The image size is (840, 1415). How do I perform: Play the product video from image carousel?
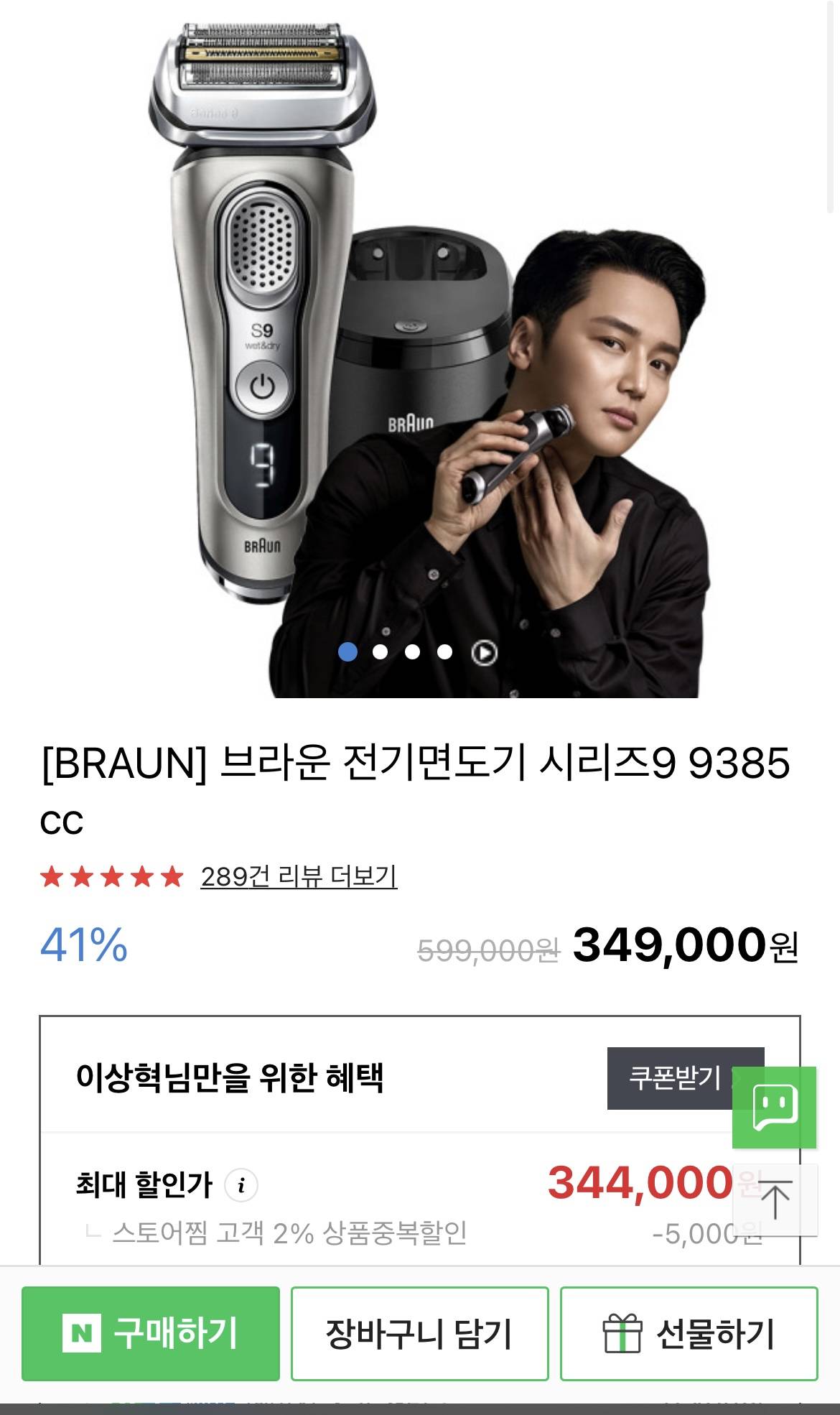pyautogui.click(x=484, y=652)
